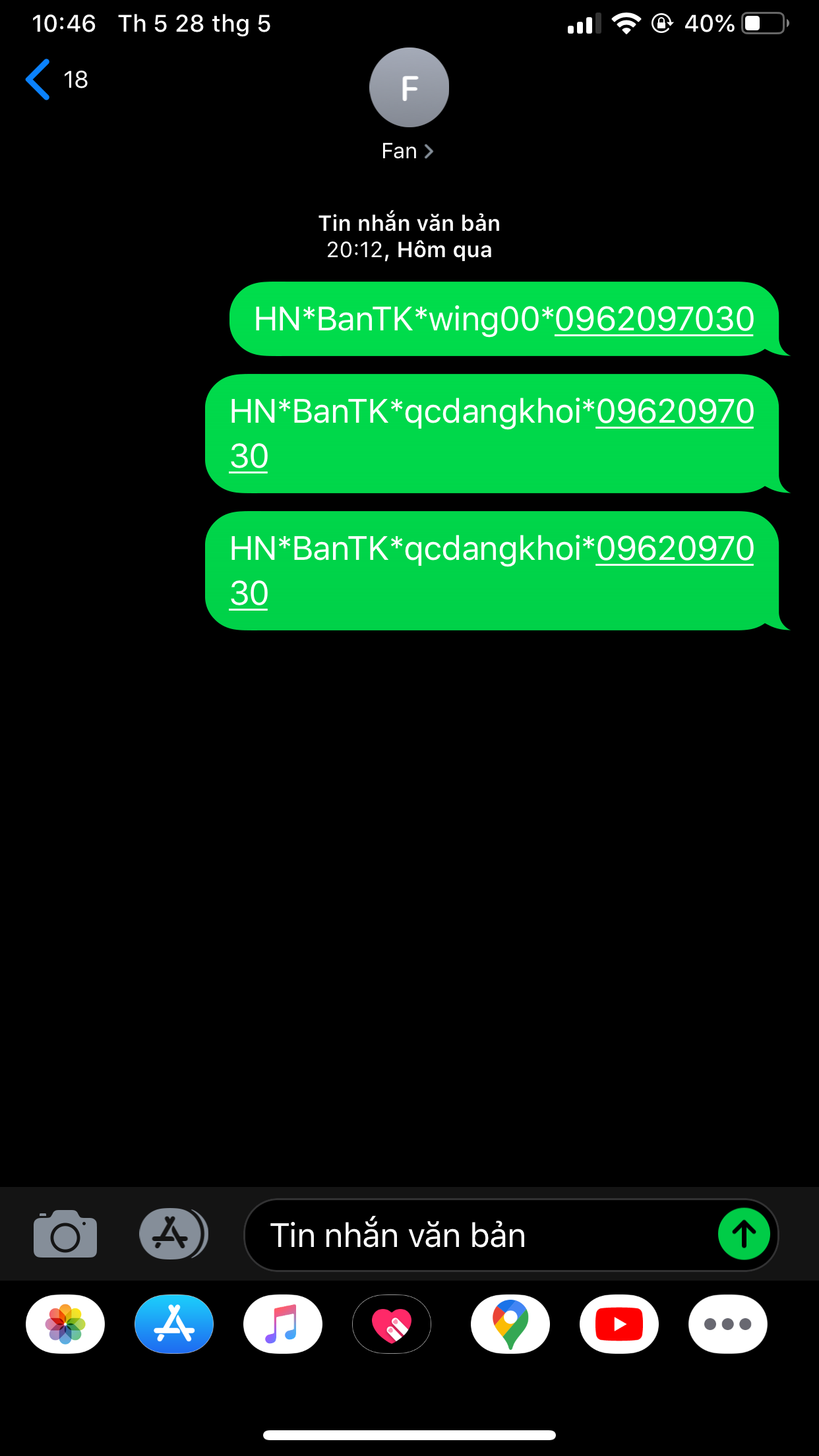Image resolution: width=819 pixels, height=1456 pixels.
Task: Tap the phone number in the wing00 message
Action: coord(654,319)
